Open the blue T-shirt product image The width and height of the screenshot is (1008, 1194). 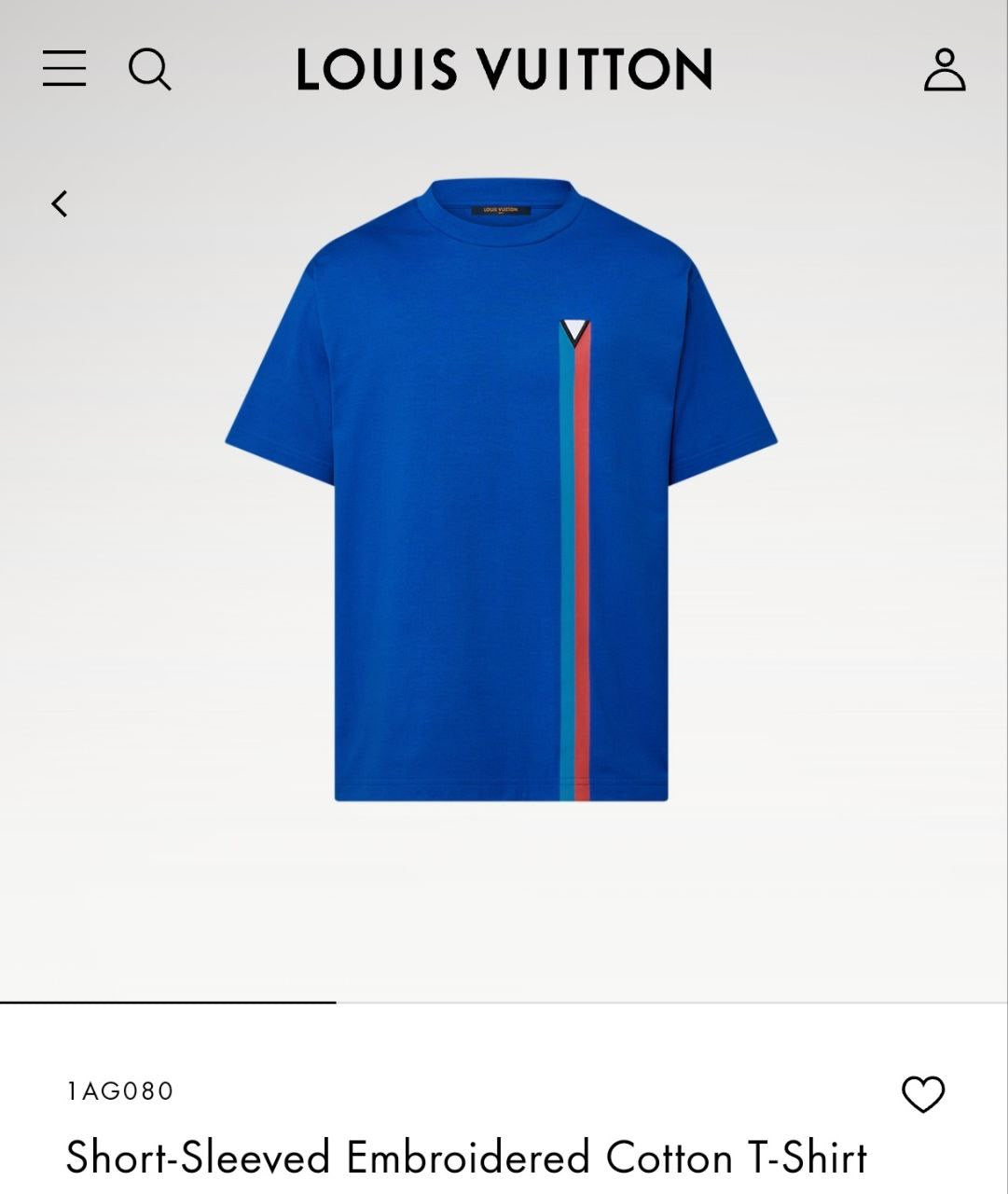[x=502, y=491]
